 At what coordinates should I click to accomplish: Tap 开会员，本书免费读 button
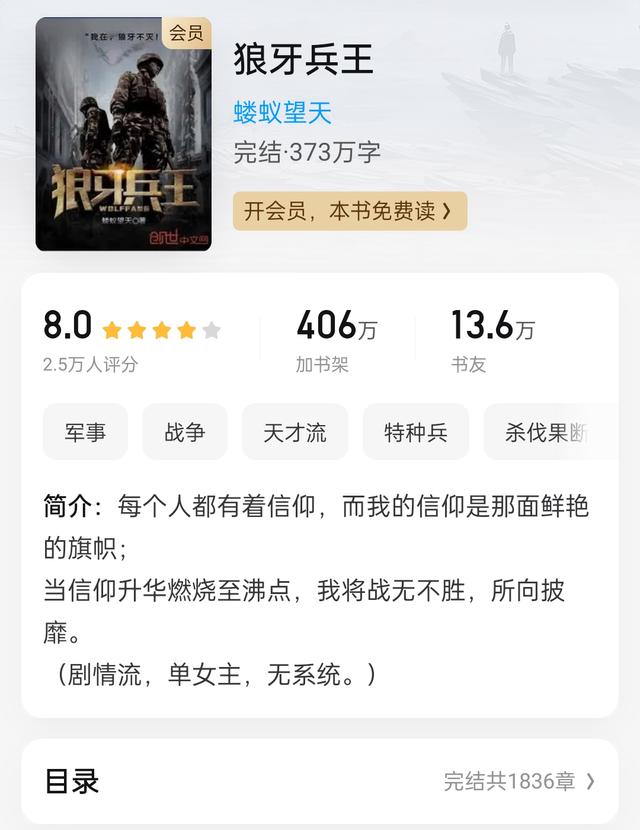point(349,211)
